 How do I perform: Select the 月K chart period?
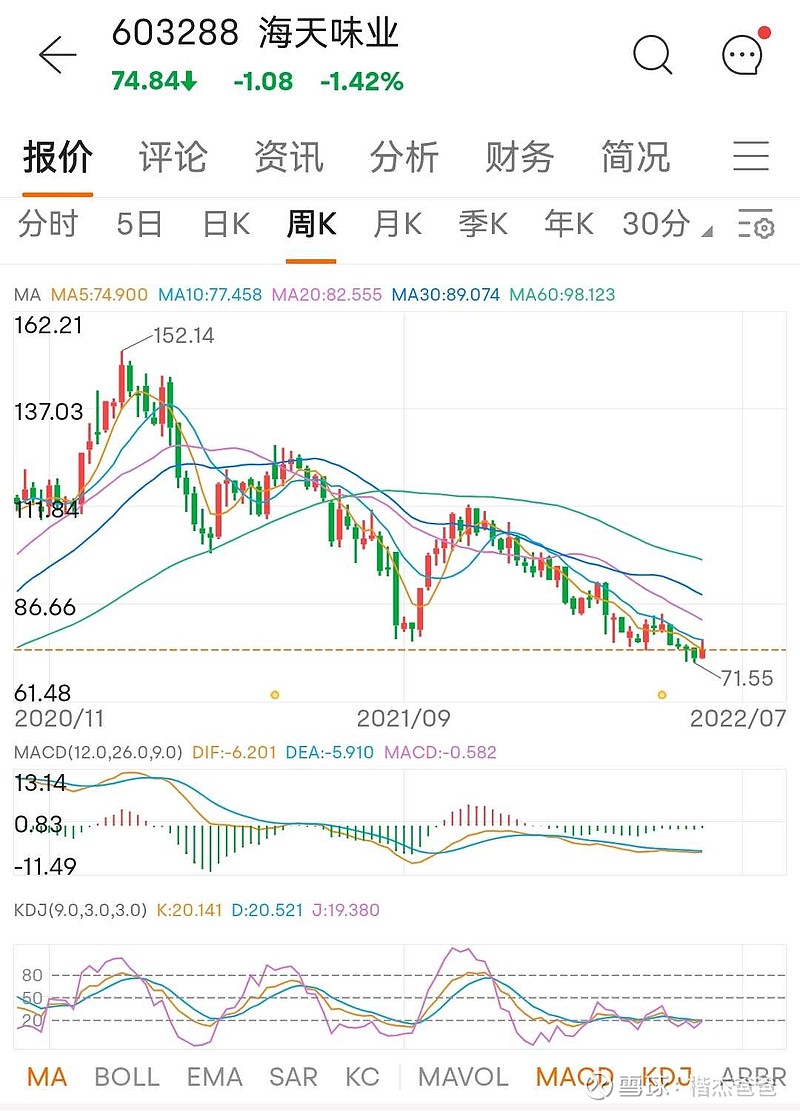pos(397,224)
